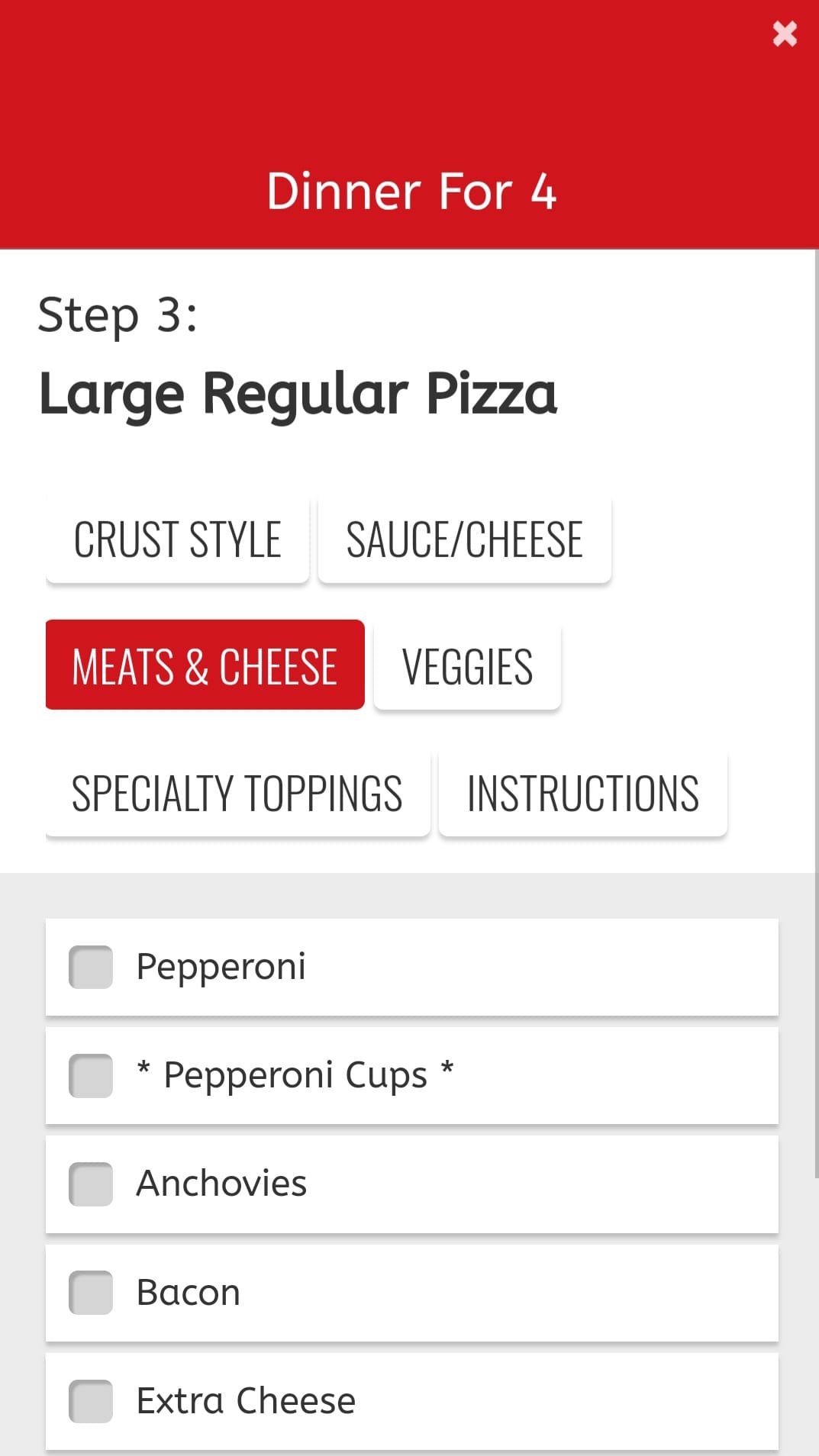Add Pepperoni Cups to the pizza
819x1456 pixels.
(x=91, y=1075)
